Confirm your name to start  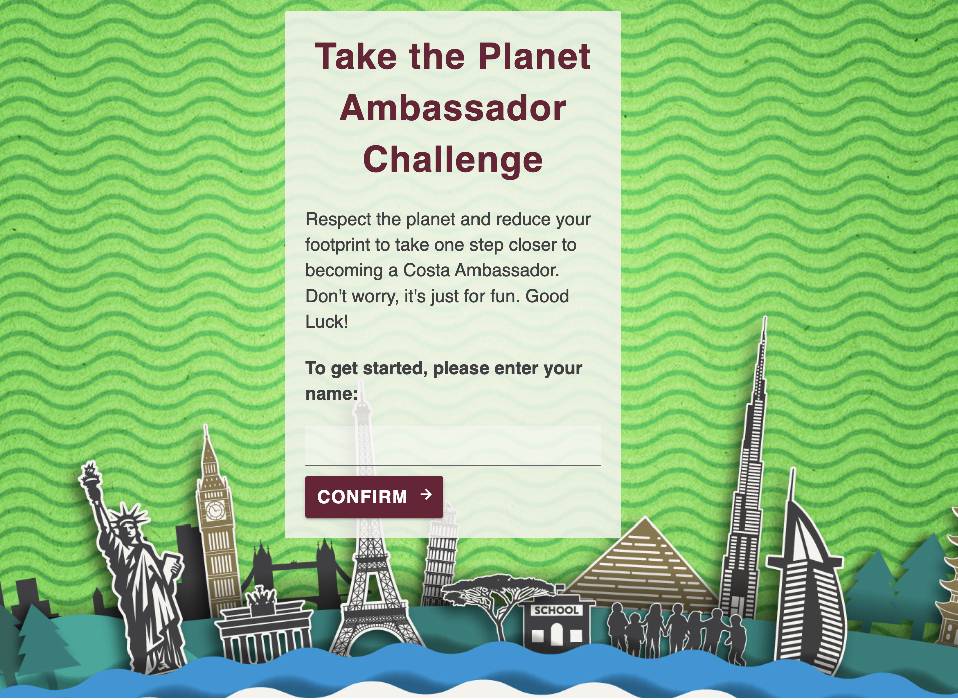(373, 496)
